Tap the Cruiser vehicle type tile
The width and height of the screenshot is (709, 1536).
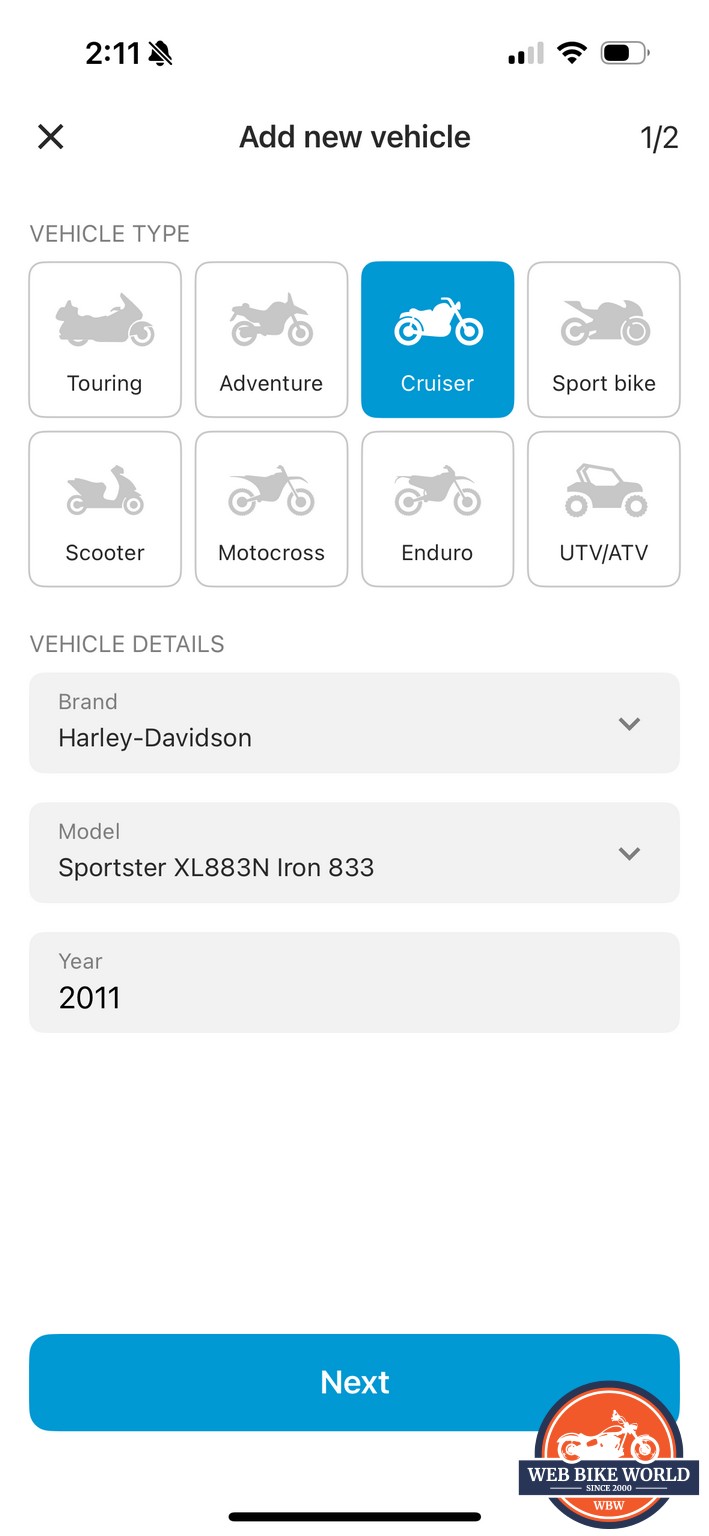pyautogui.click(x=437, y=339)
